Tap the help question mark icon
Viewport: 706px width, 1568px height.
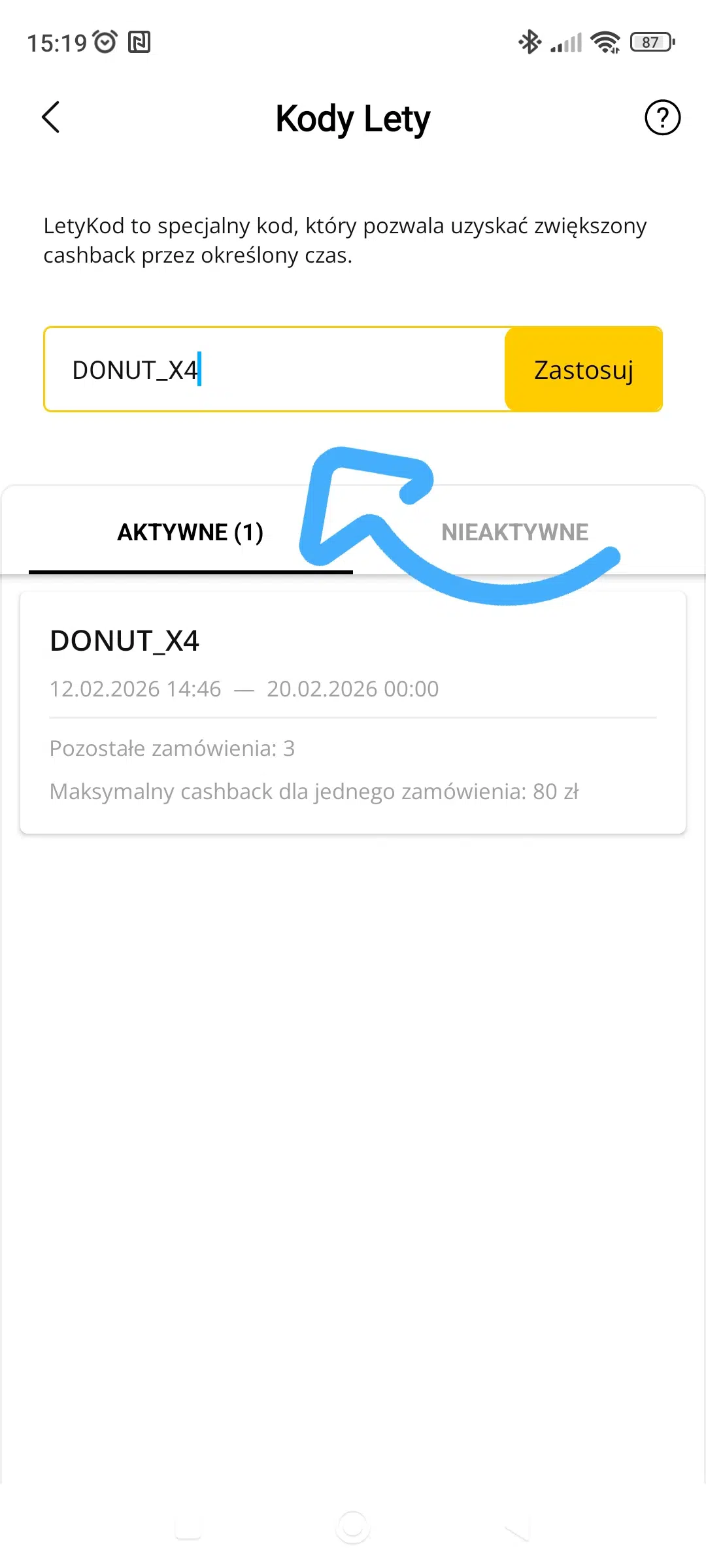click(662, 118)
